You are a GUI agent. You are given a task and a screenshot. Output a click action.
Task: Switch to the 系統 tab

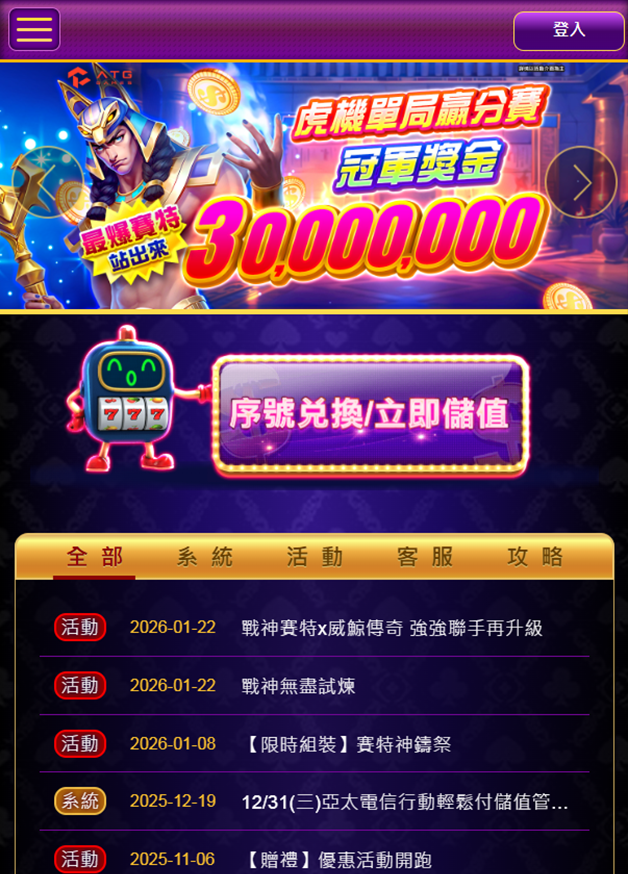(x=205, y=557)
